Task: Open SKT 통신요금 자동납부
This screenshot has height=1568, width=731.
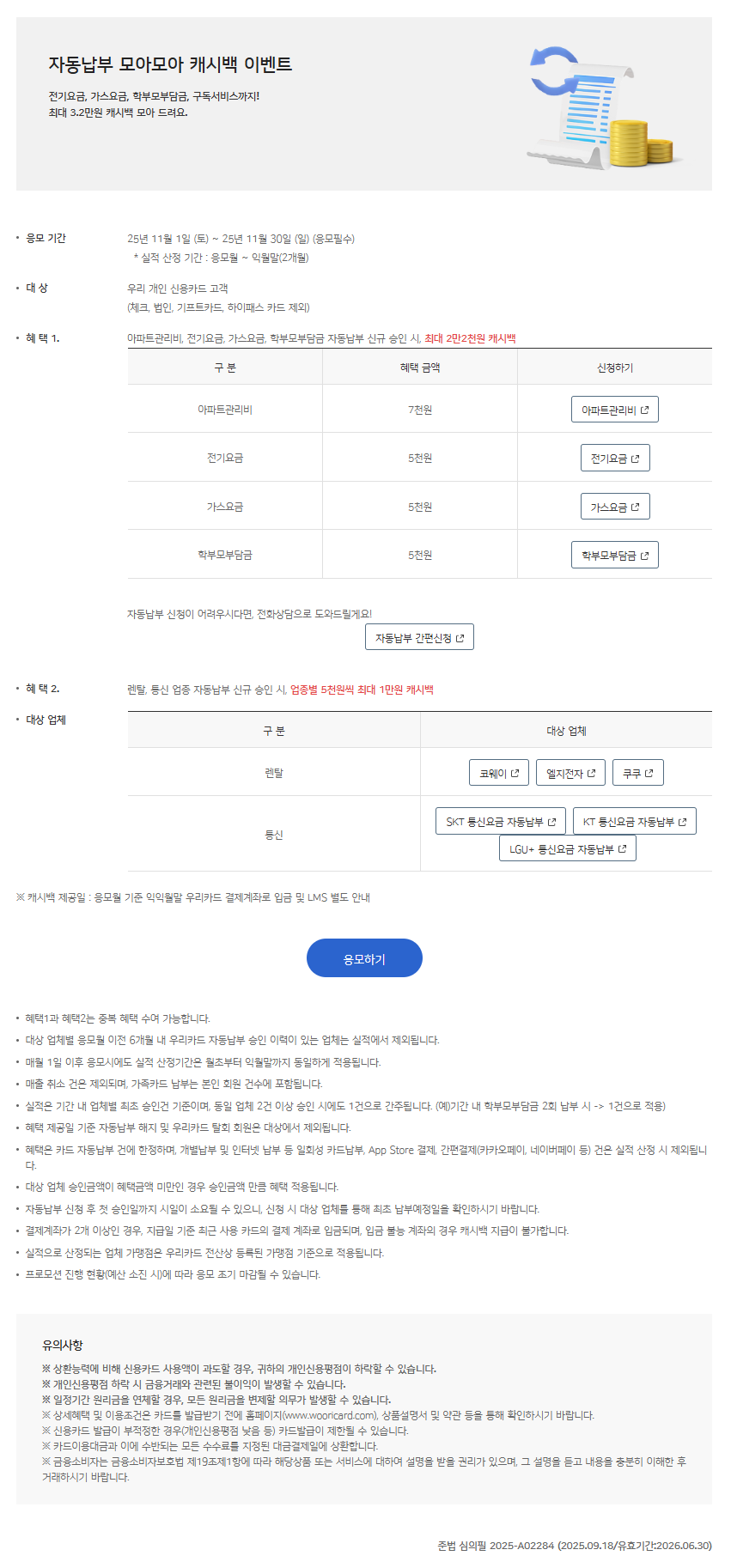Action: pos(500,822)
